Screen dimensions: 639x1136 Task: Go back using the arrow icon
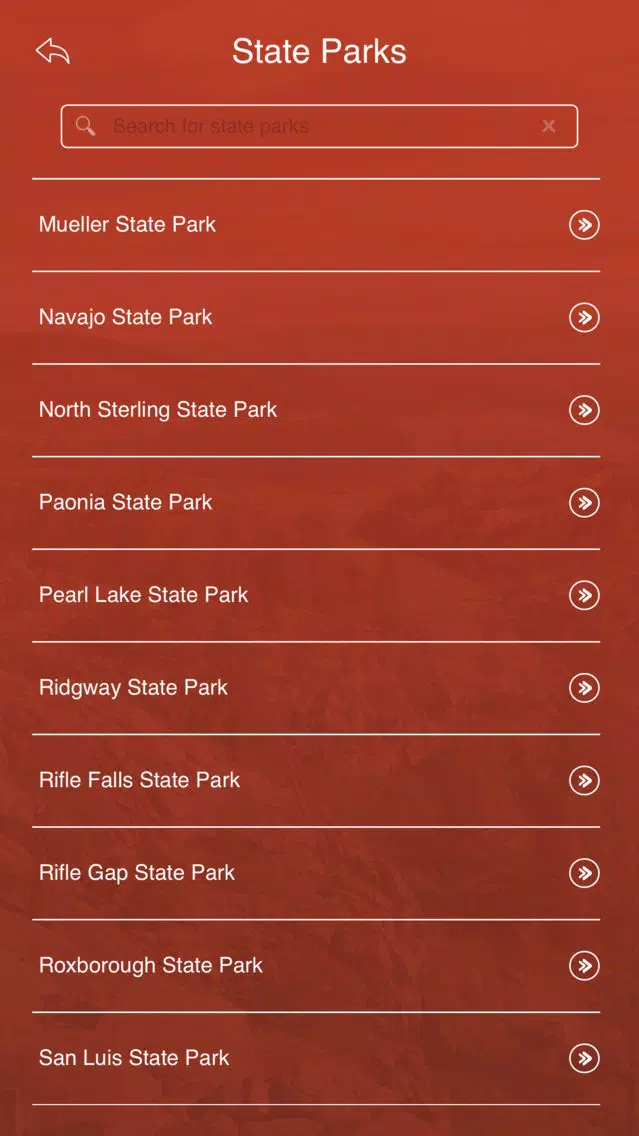53,51
